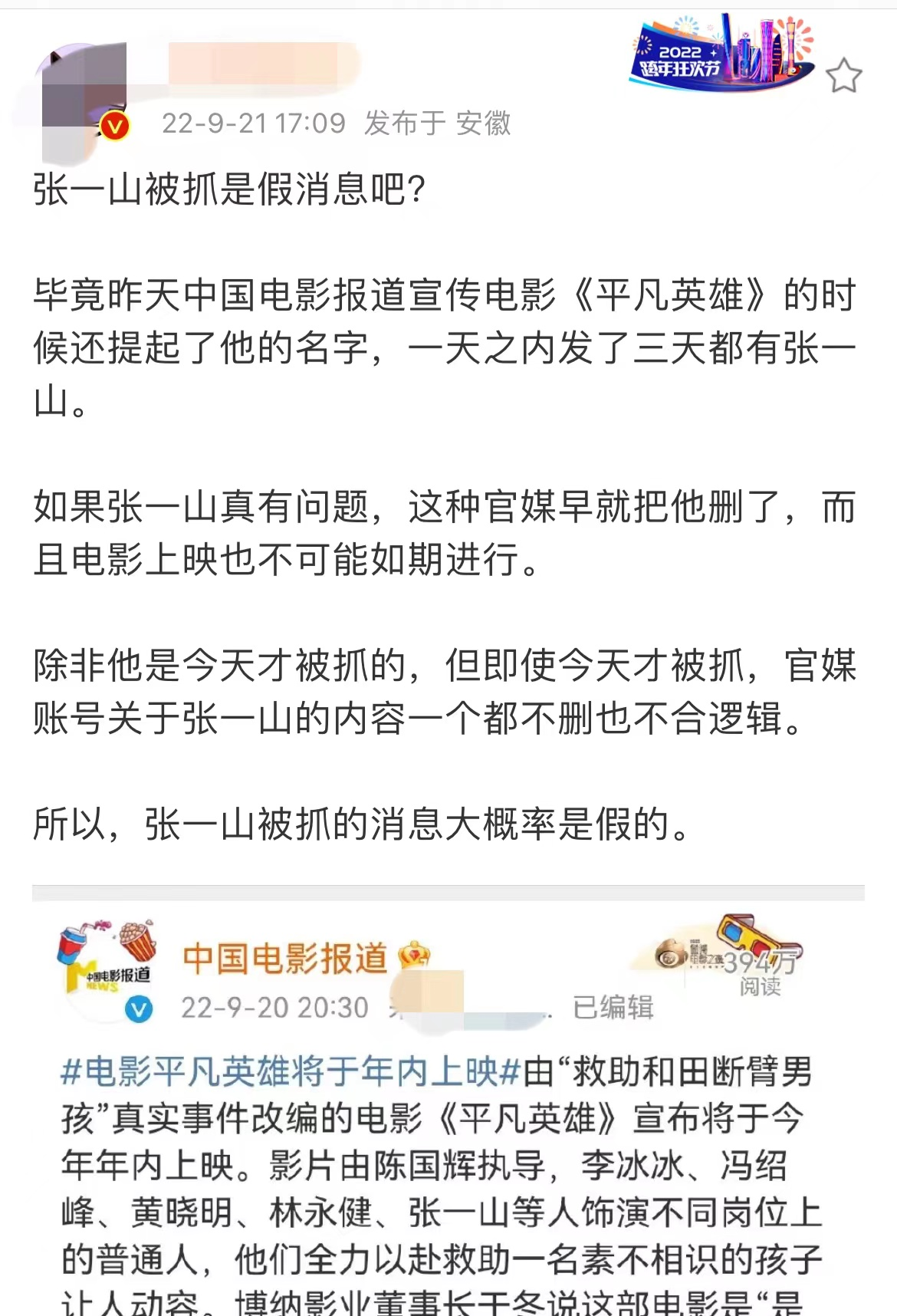Open hashtag #电影平凡英雄将于年内上映#
This screenshot has height=1316, width=897.
point(291,1071)
